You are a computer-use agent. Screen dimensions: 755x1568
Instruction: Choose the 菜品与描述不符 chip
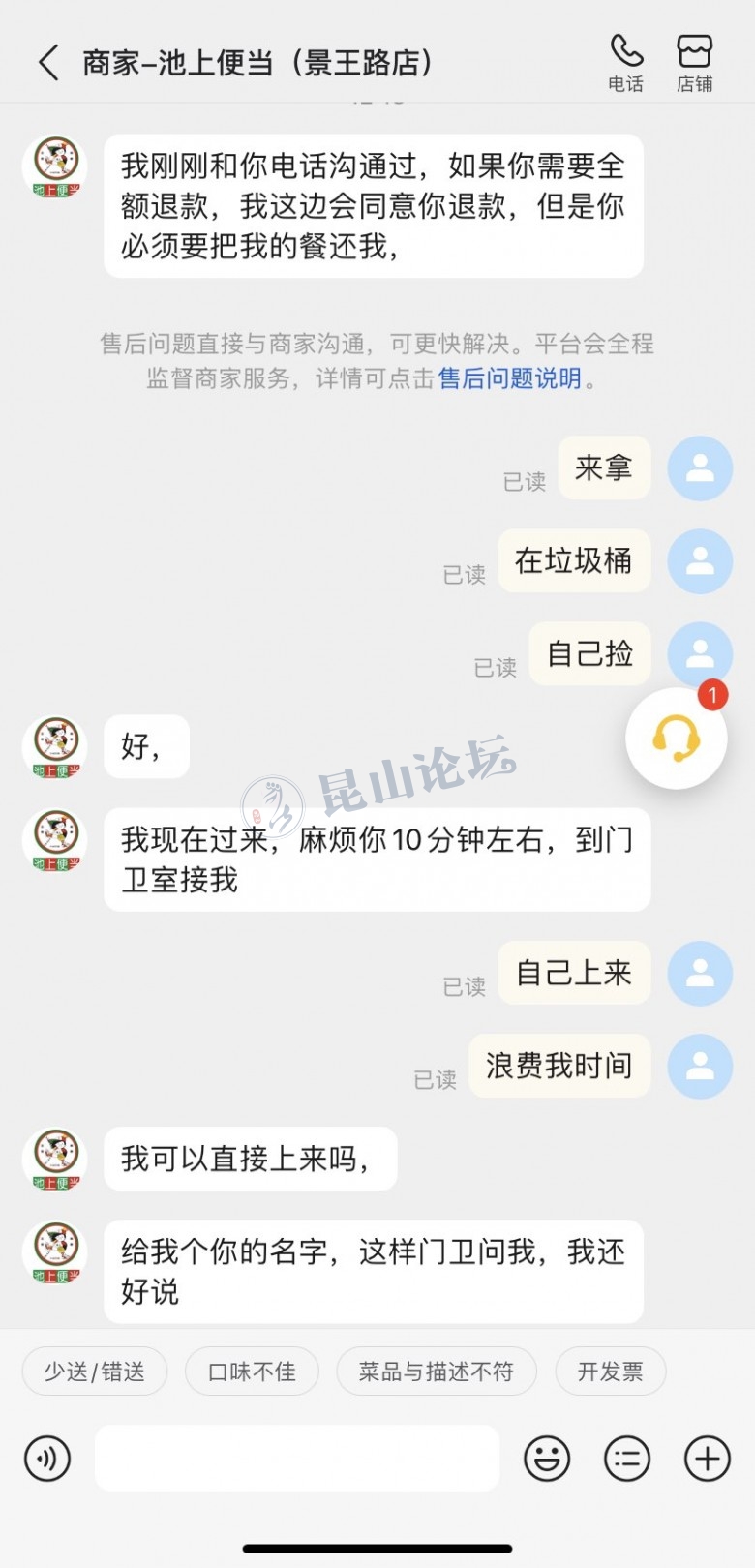(436, 1372)
